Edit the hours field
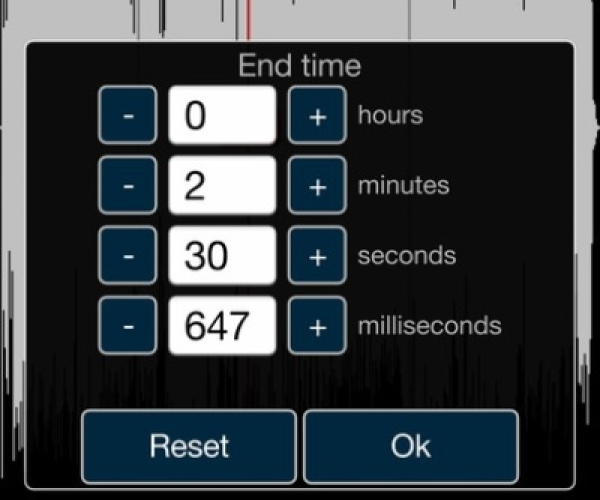The height and width of the screenshot is (500, 600). (222, 115)
